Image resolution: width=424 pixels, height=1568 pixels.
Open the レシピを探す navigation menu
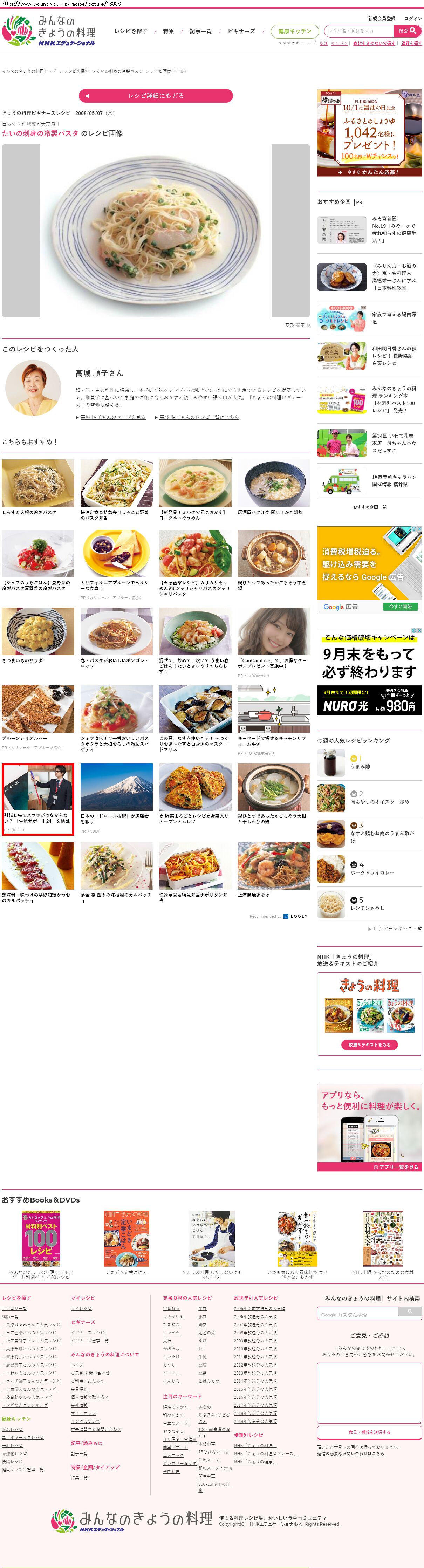131,31
